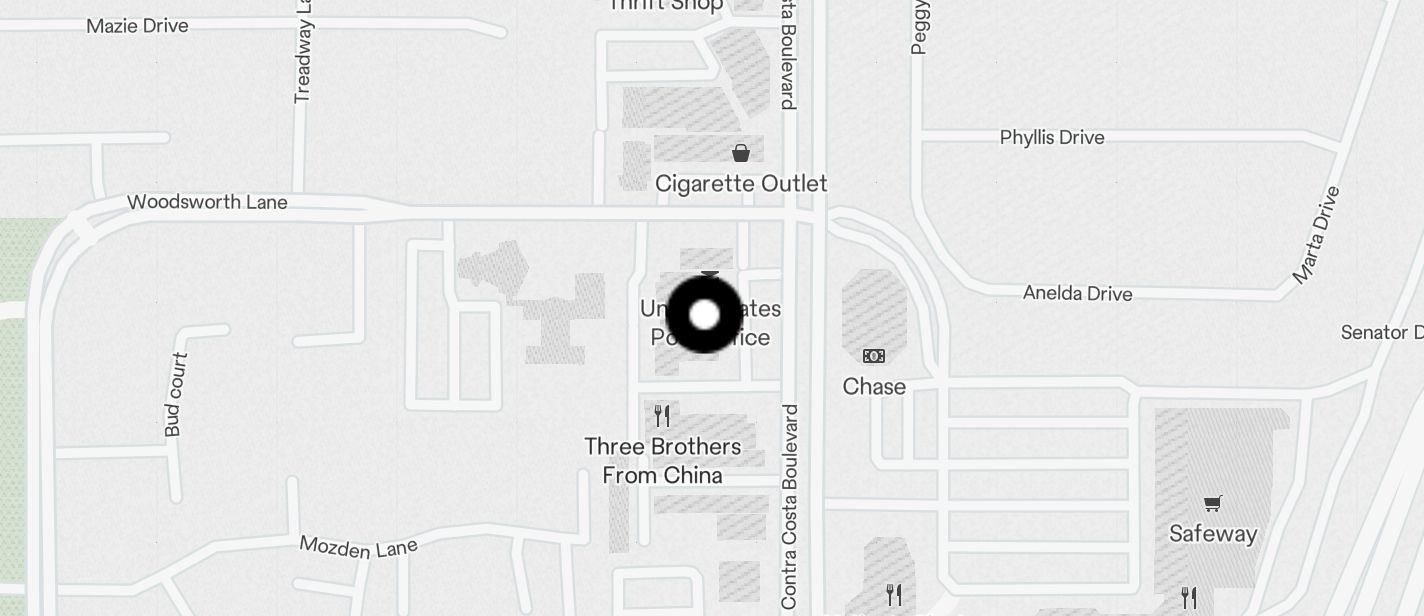Select the Cigarette Outlet shop marker
1424x616 pixels.
tap(741, 154)
